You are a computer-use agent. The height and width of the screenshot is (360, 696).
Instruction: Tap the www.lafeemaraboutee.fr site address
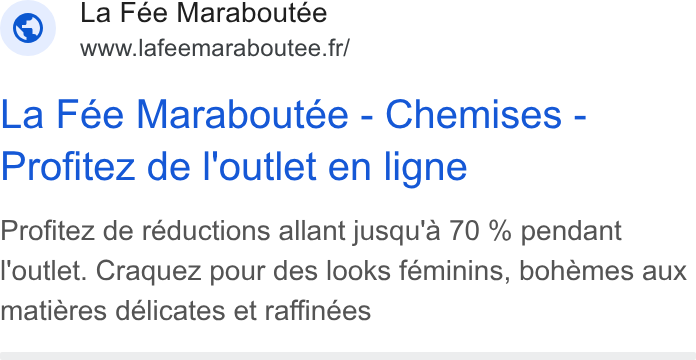[215, 48]
